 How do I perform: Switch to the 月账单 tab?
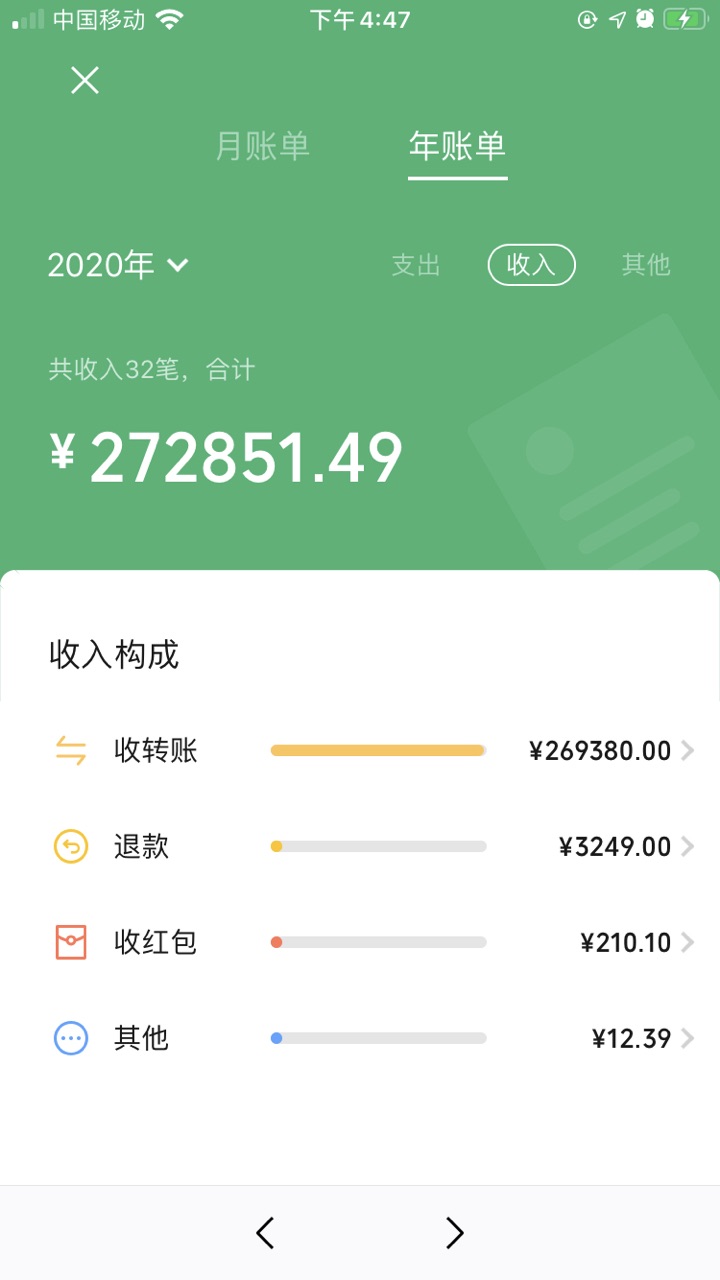(262, 147)
